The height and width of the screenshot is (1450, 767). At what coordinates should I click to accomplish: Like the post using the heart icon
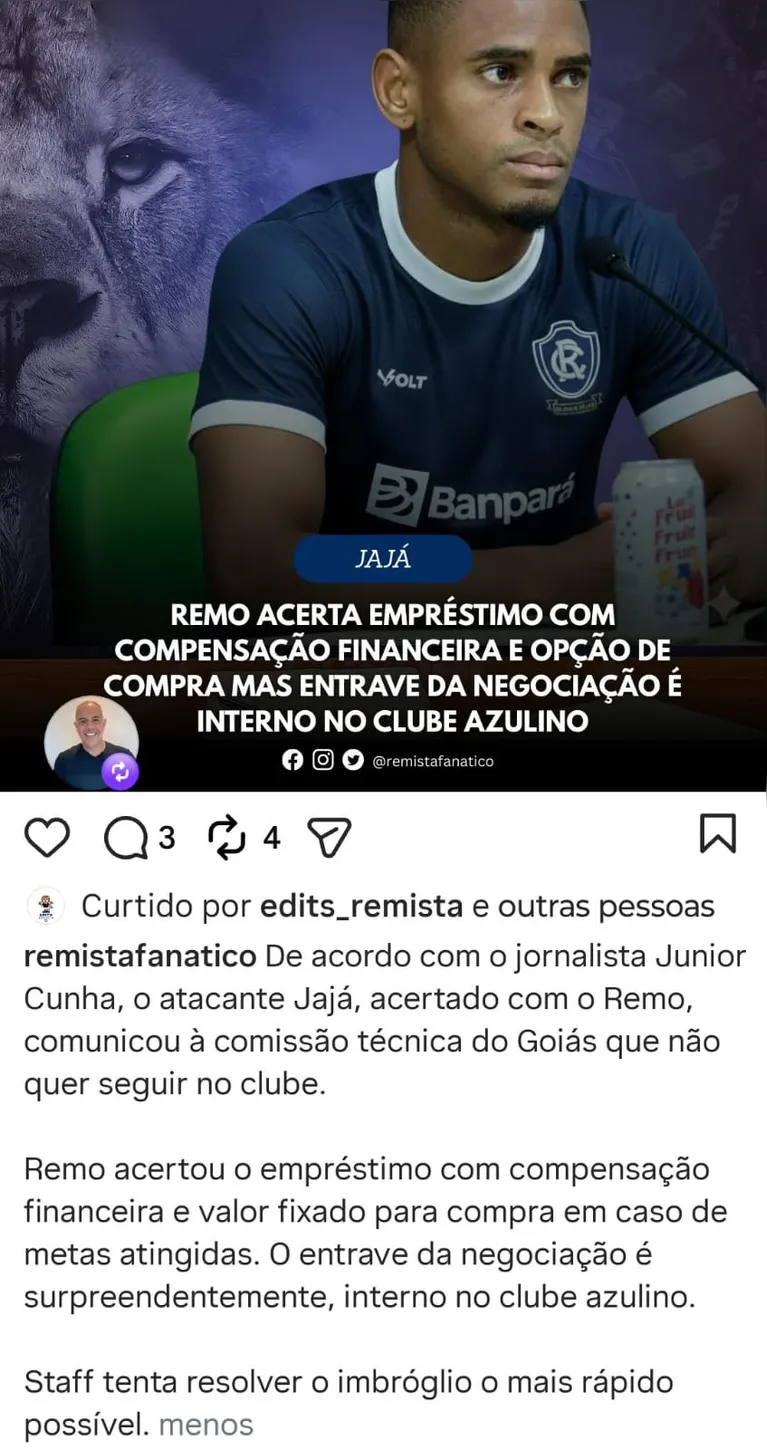(x=47, y=837)
